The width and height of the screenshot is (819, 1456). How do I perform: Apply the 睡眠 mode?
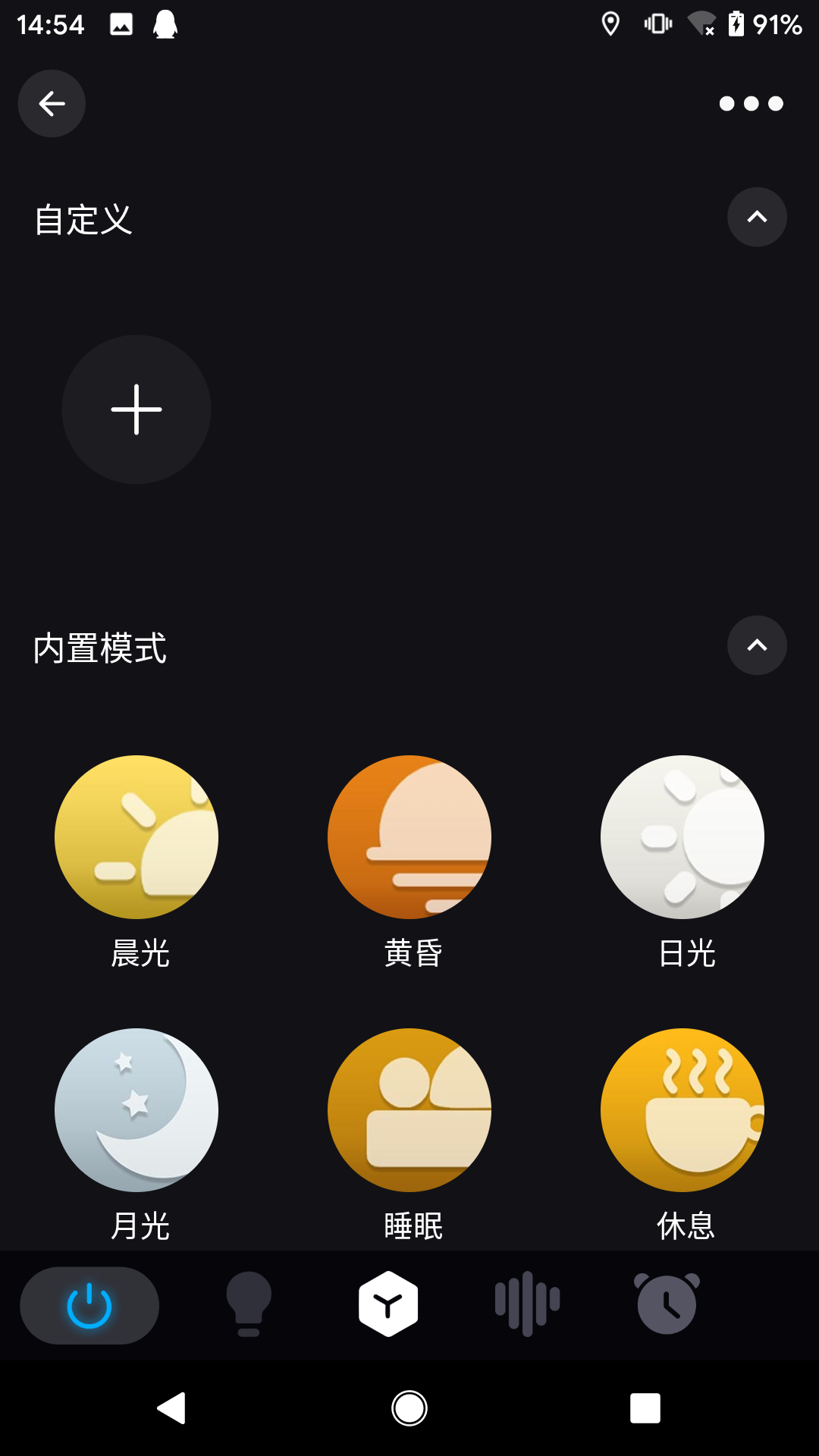[409, 1110]
